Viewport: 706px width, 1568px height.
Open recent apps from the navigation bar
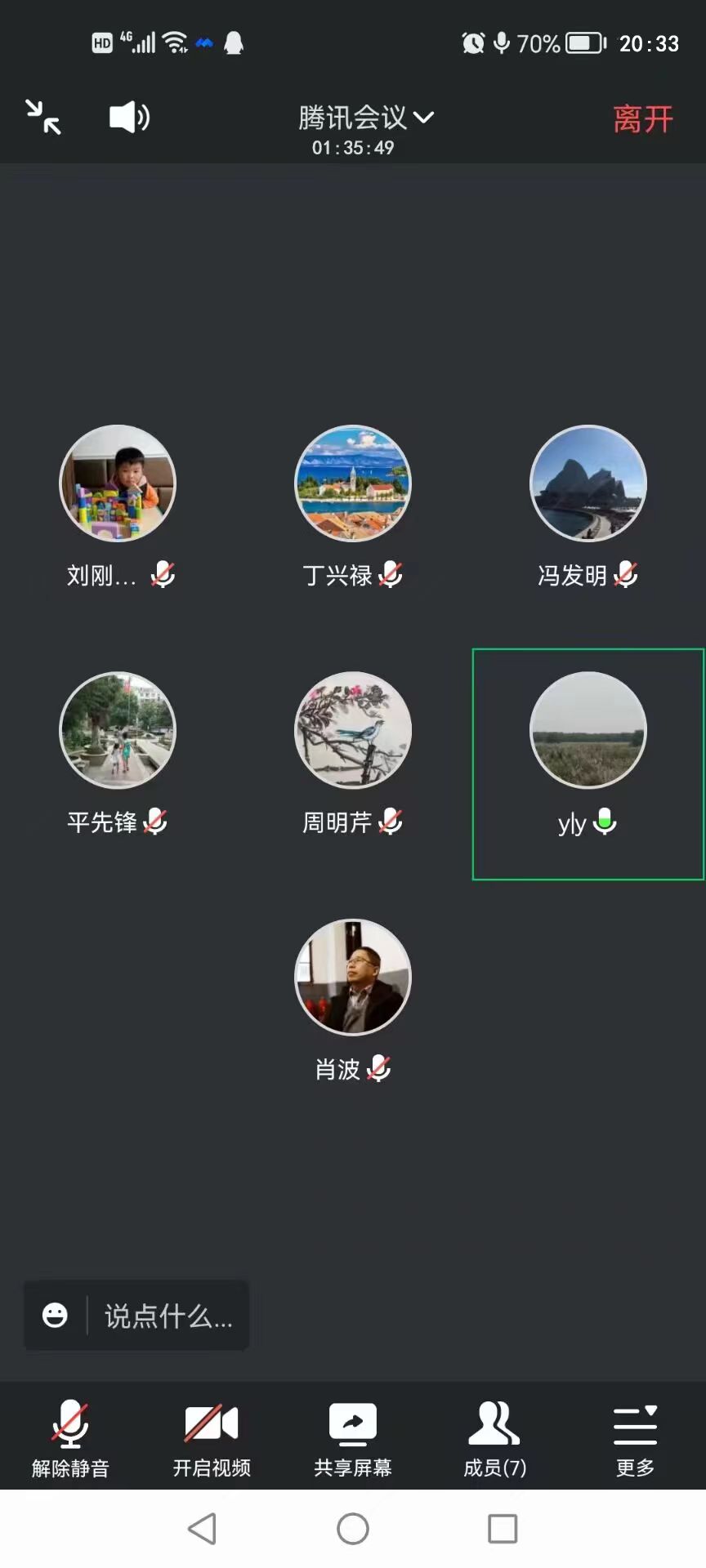[503, 1529]
